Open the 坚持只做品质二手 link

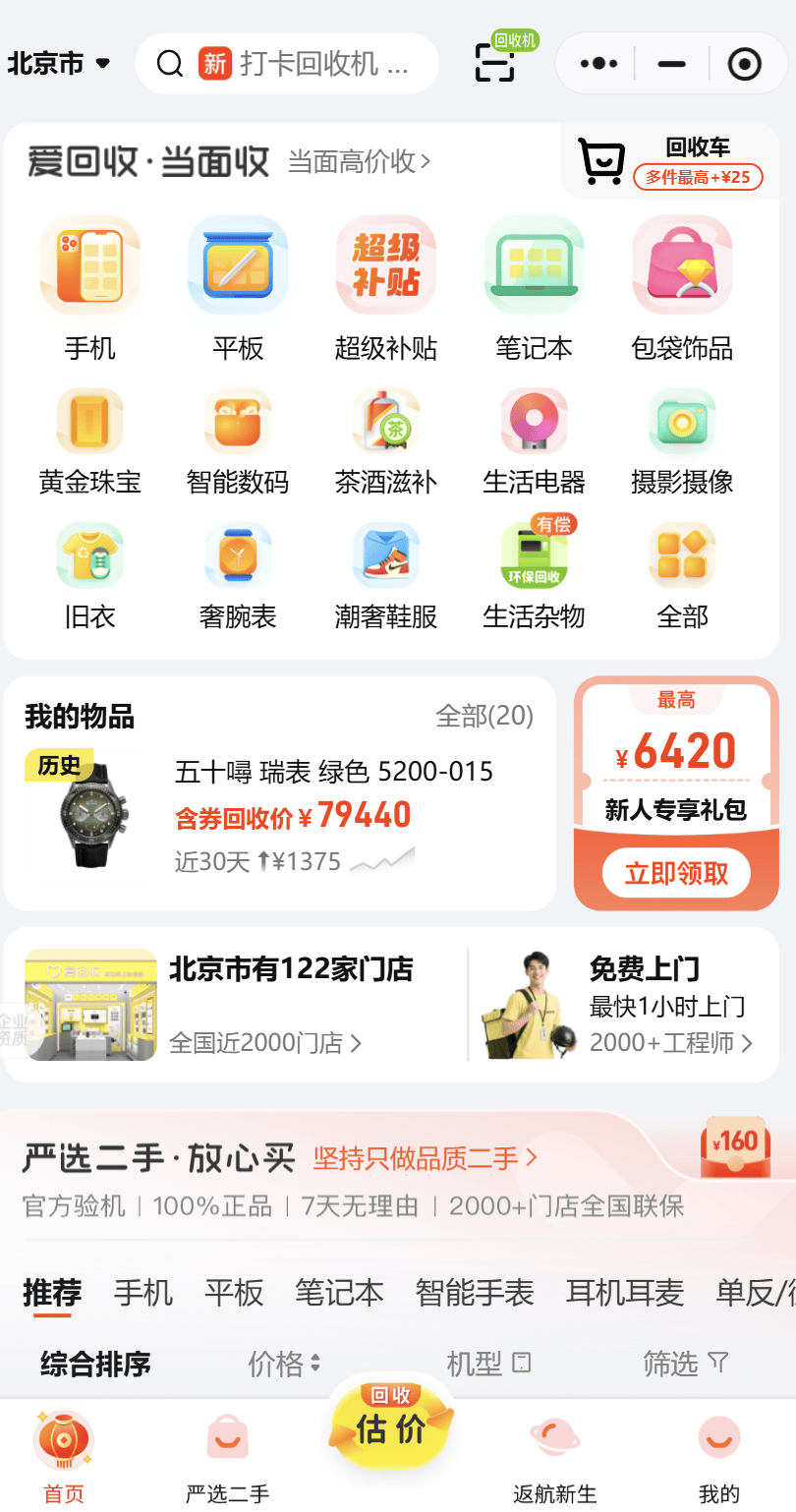click(x=425, y=1158)
